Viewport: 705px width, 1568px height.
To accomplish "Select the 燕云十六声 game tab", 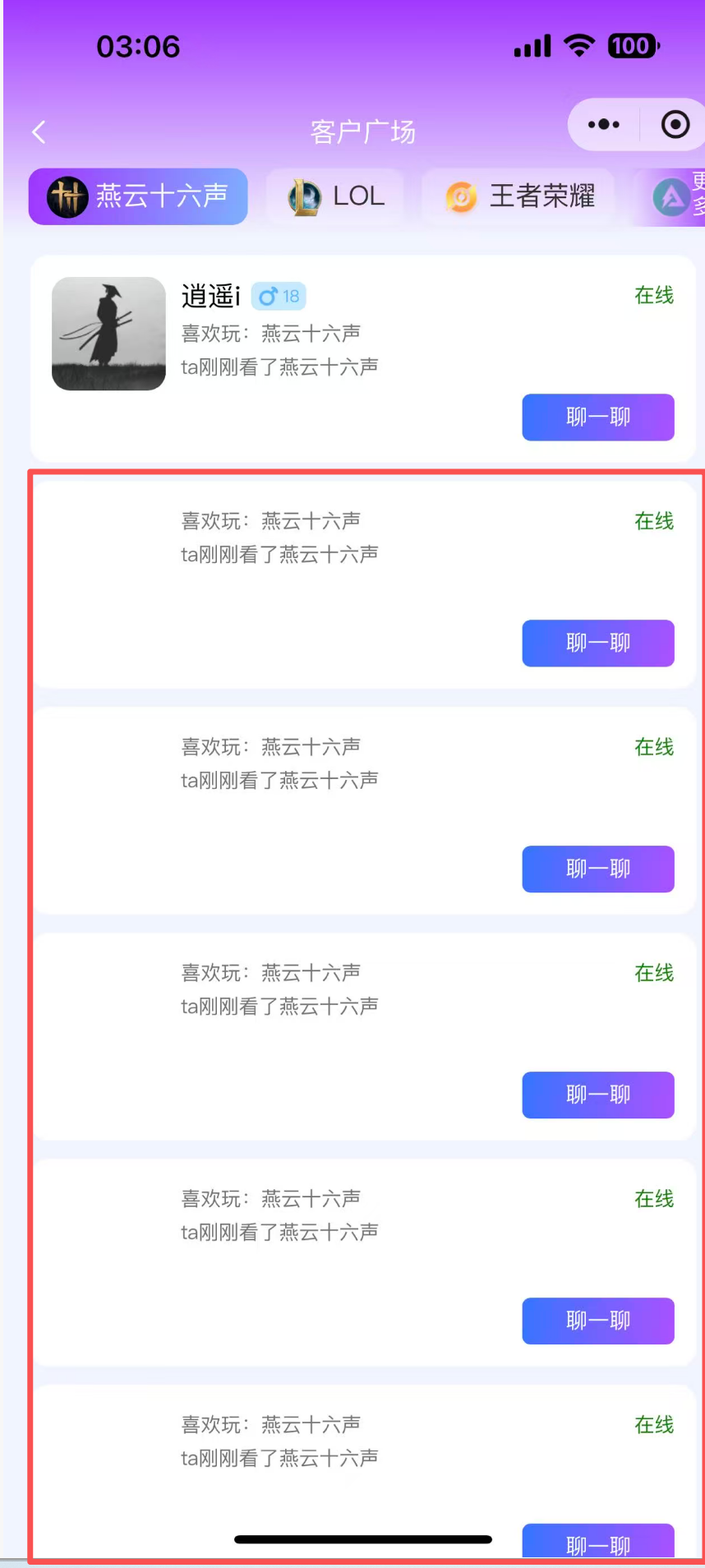I will tap(138, 196).
